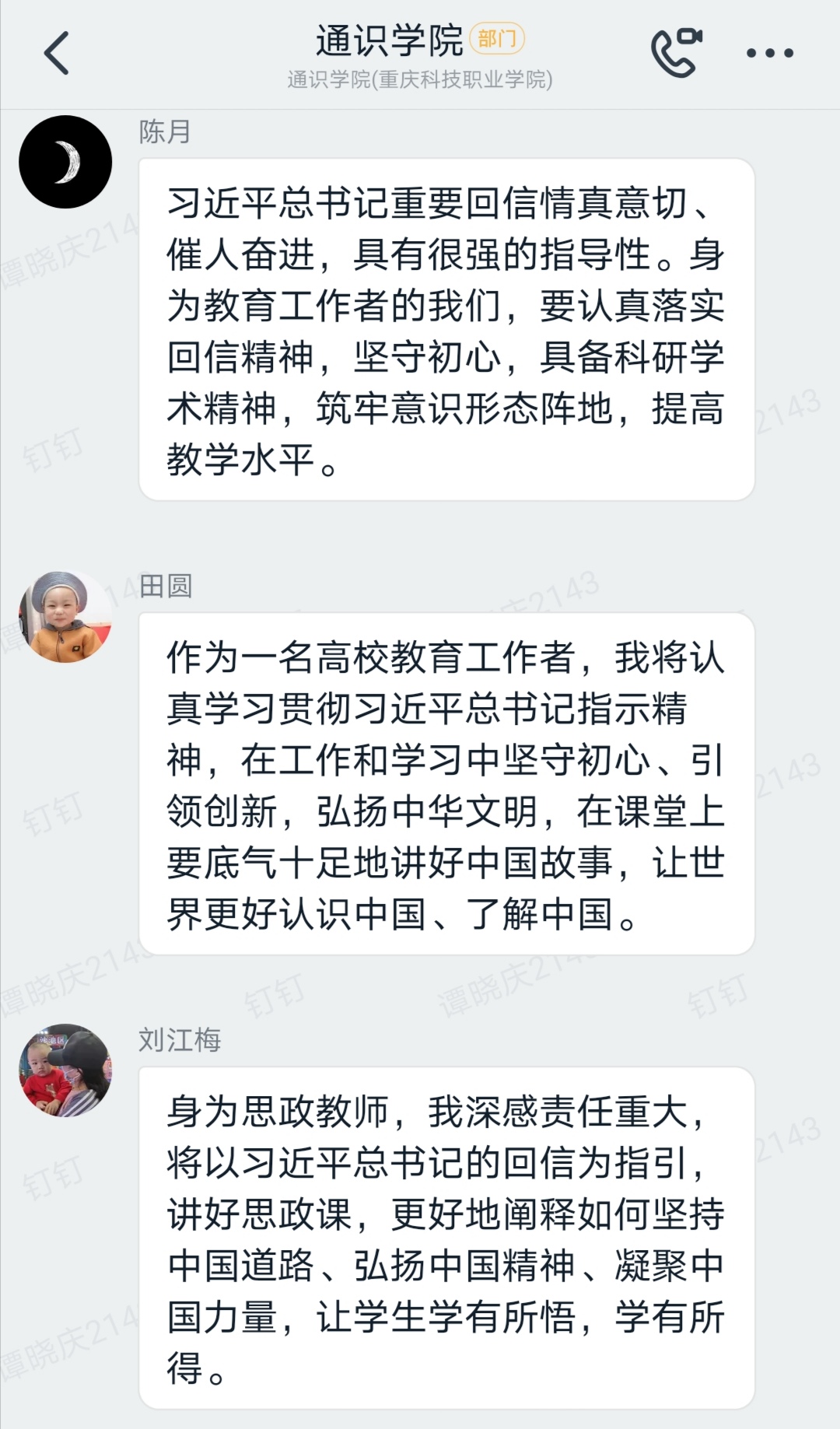The width and height of the screenshot is (840, 1429).
Task: Open the three-dot more options menu
Action: [769, 53]
